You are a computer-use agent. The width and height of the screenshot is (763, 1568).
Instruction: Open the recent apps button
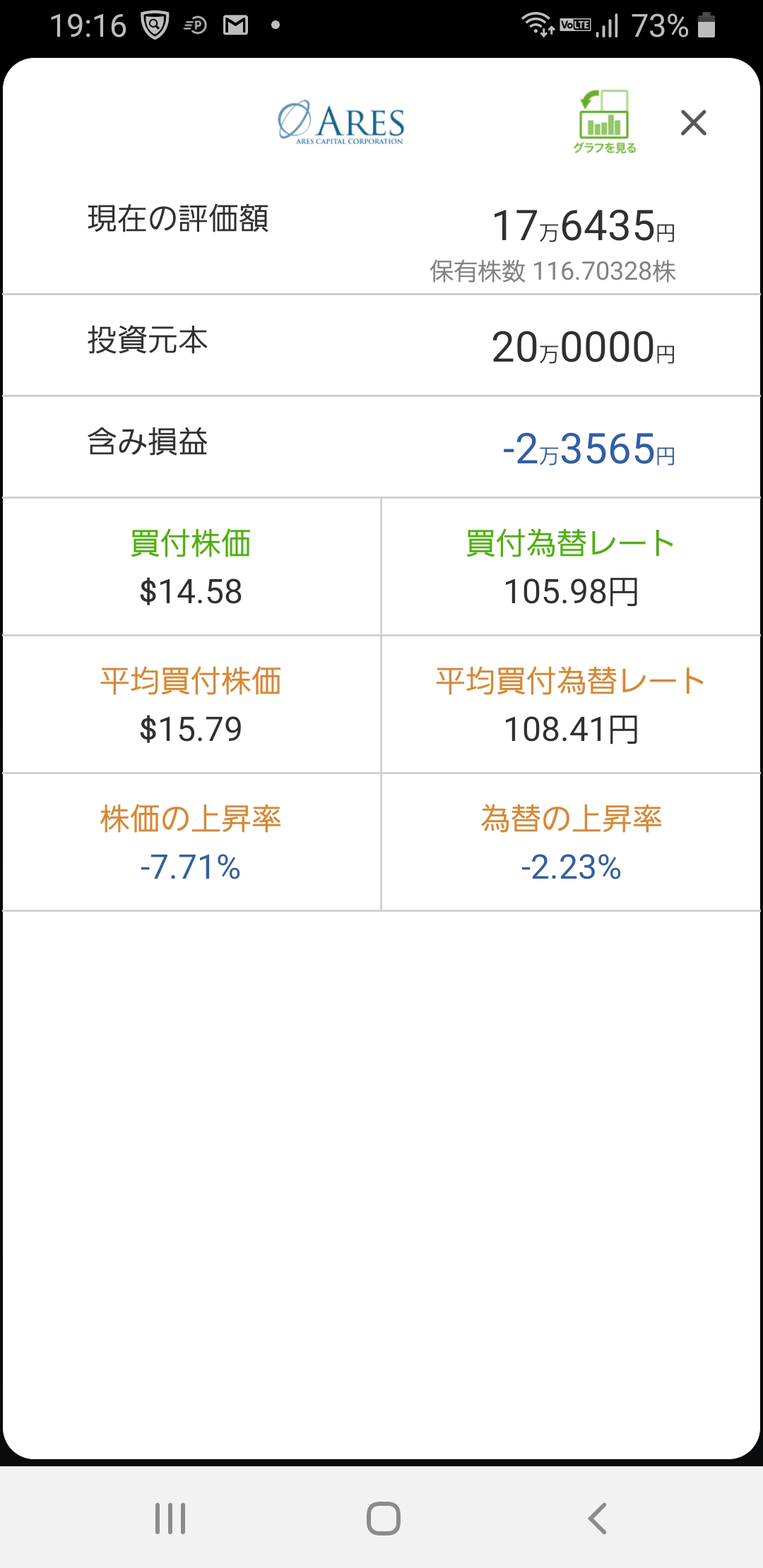(170, 1518)
